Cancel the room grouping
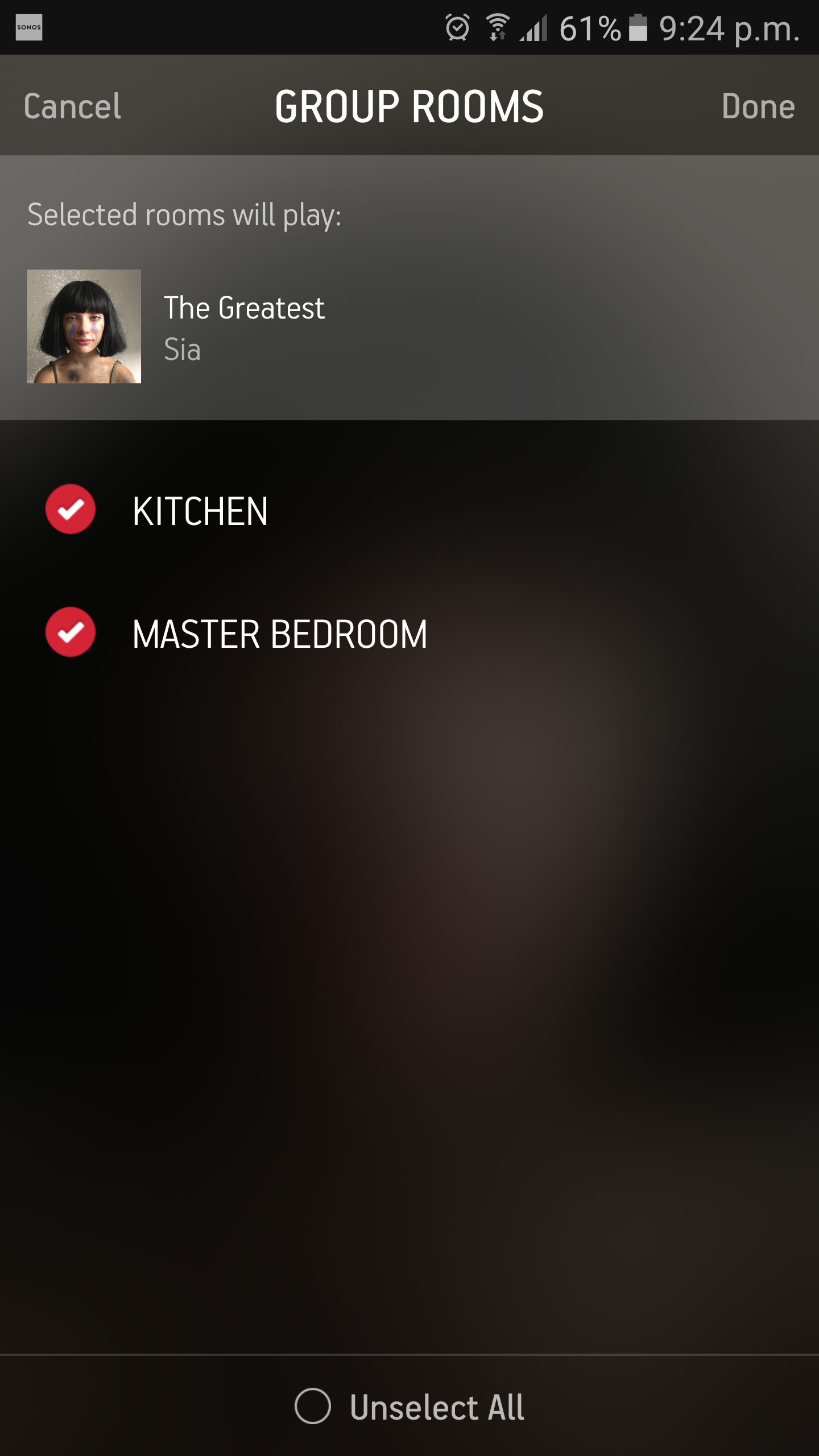819x1456 pixels. point(72,106)
